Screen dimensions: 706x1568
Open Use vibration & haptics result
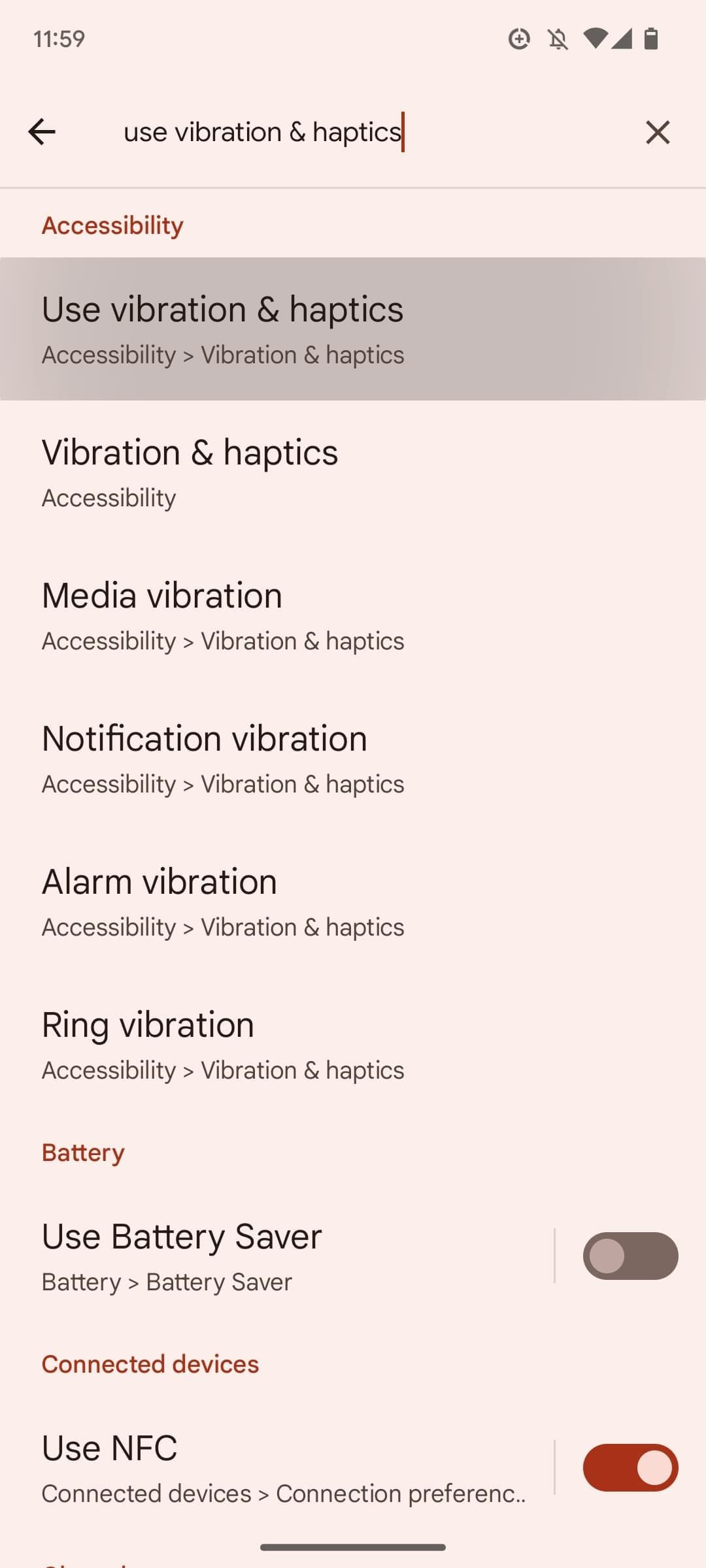pos(353,329)
